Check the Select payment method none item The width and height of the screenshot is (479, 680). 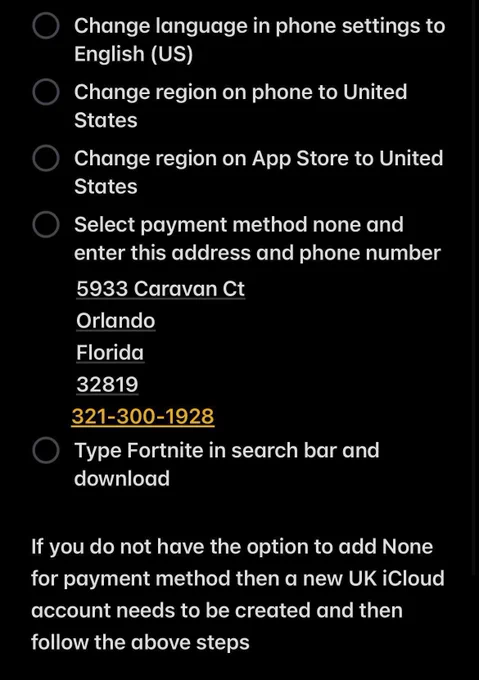point(46,225)
